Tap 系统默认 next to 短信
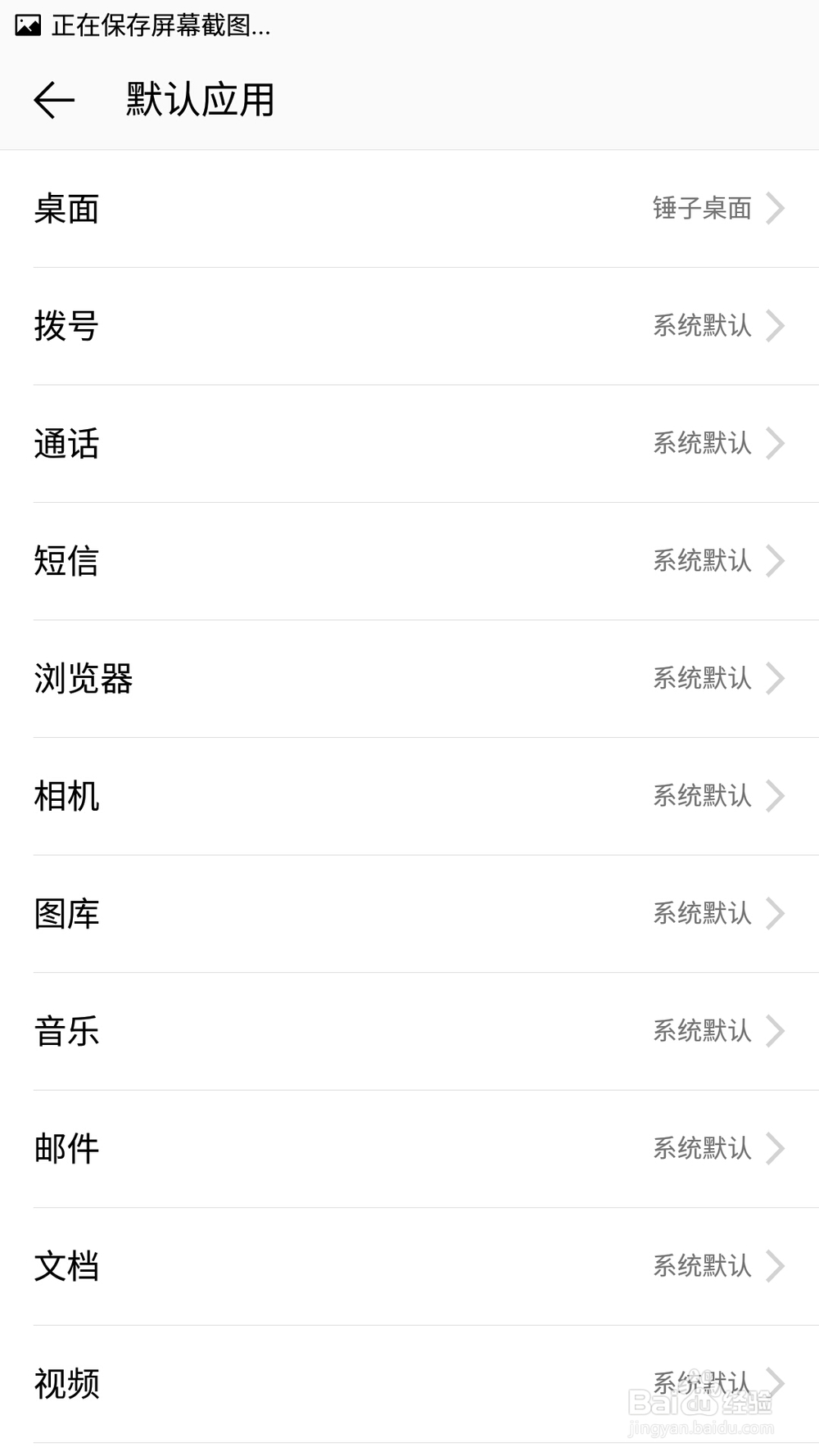The image size is (819, 1456). (701, 562)
